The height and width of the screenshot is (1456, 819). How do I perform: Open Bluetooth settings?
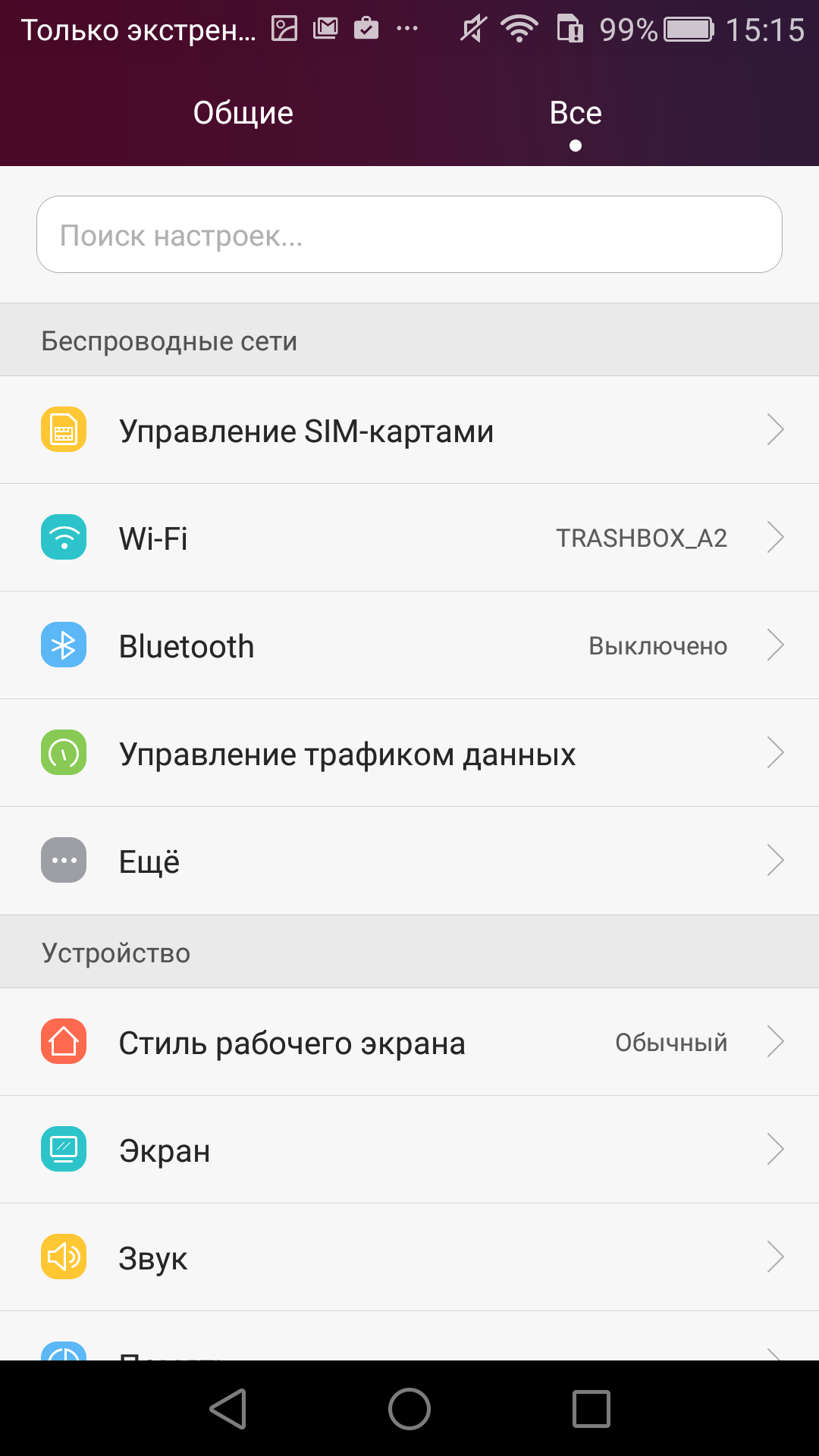pos(409,645)
